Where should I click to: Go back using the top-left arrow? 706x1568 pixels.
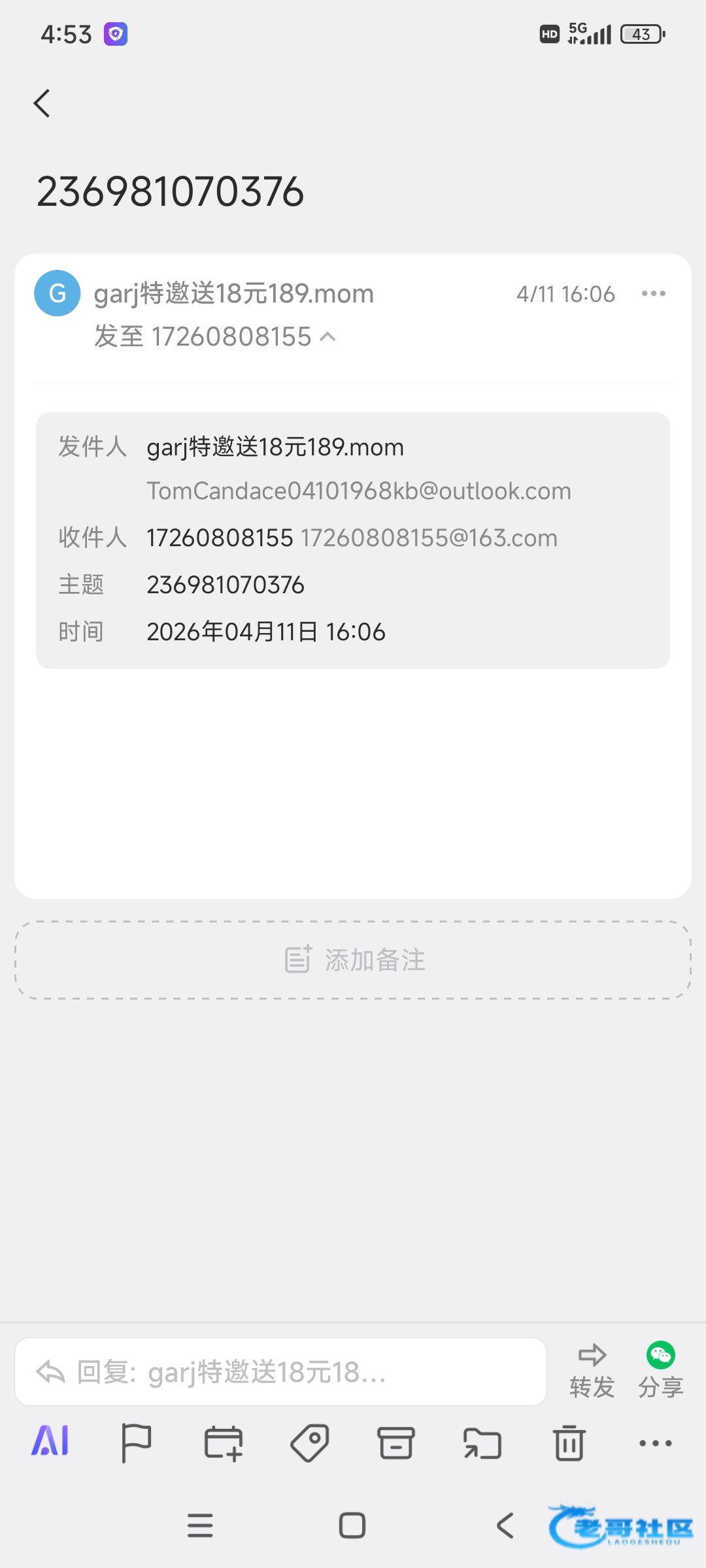(42, 103)
